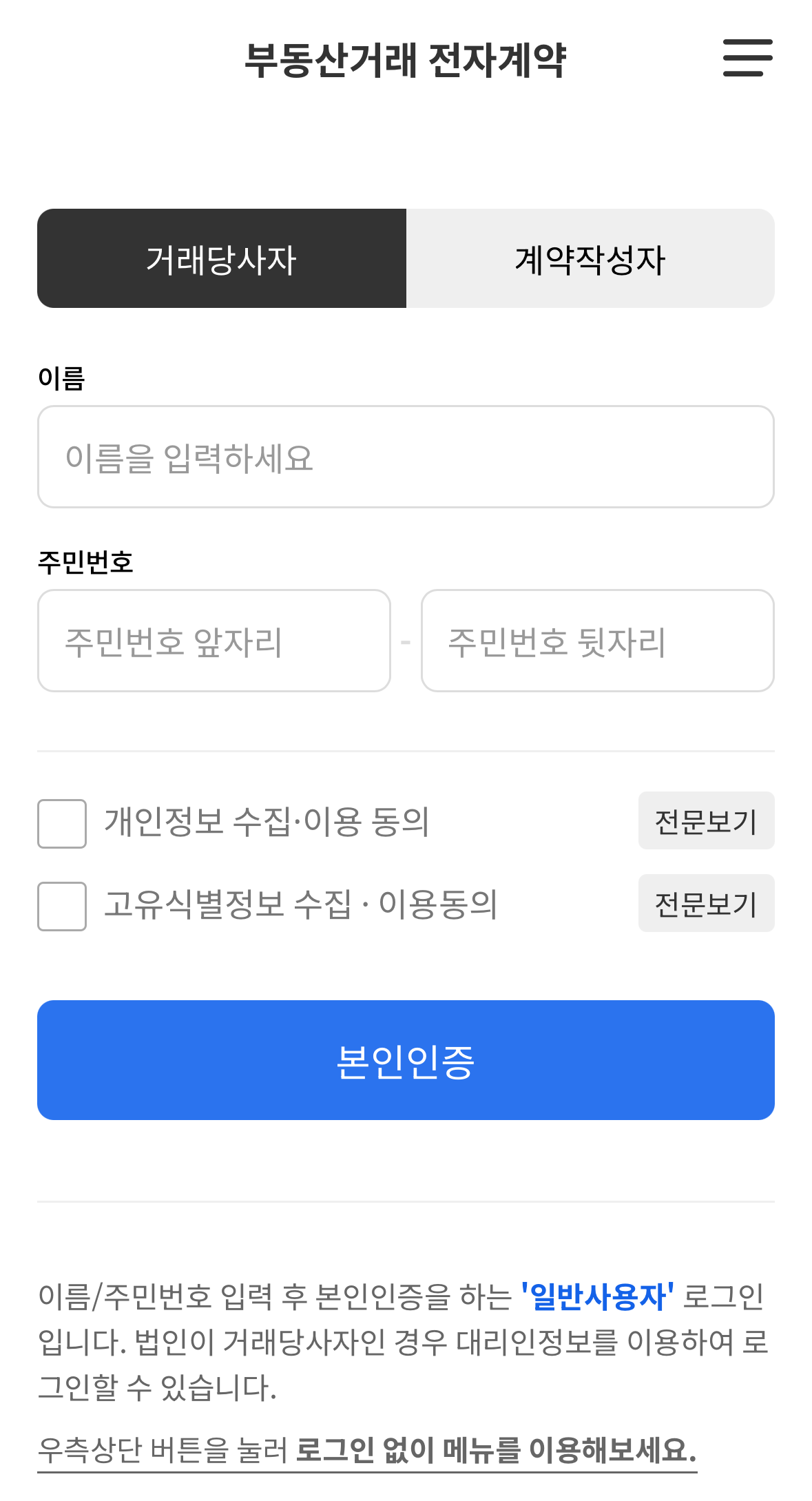The image size is (812, 1501).
Task: Focus the 주민번호 뒷자리 input
Action: pos(597,640)
